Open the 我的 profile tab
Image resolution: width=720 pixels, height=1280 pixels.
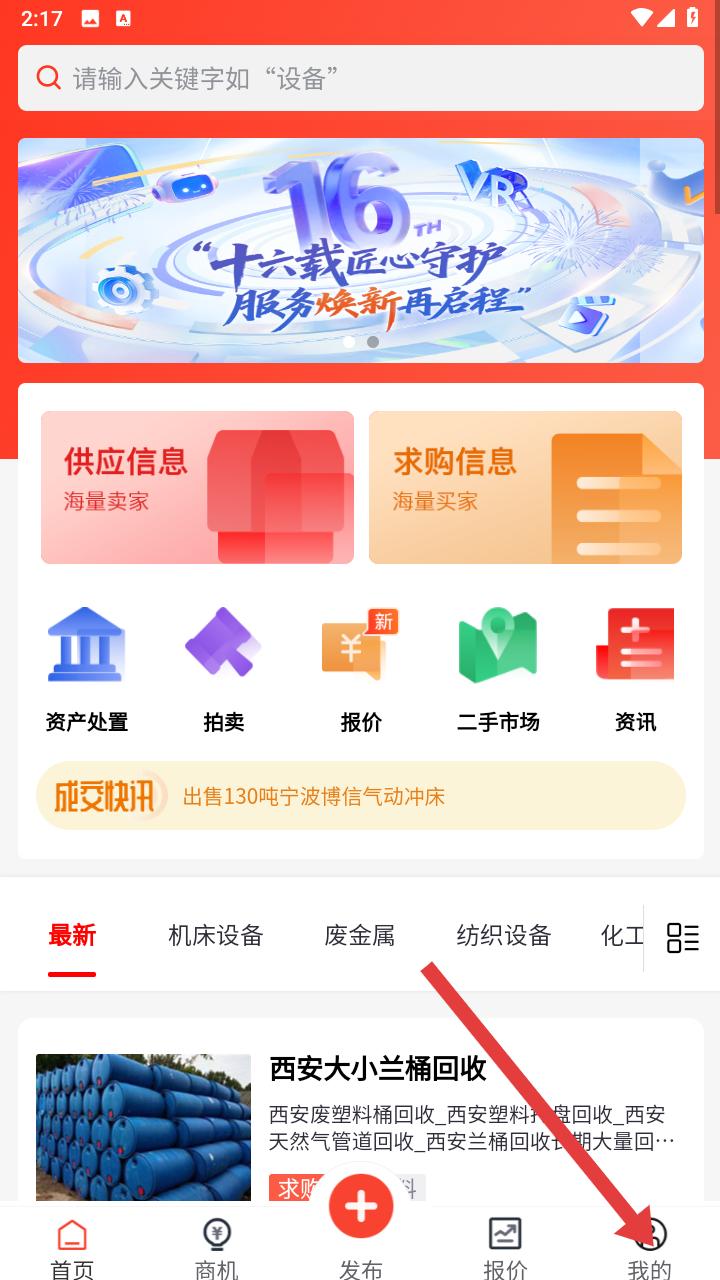[649, 1248]
